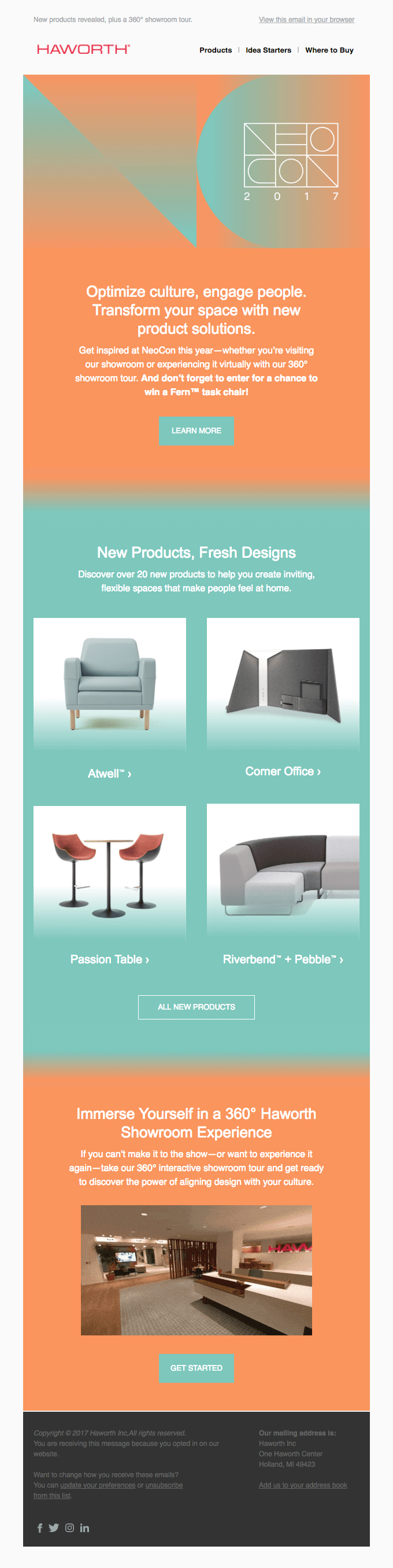393x1568 pixels.
Task: Open the Products navigation link
Action: point(216,50)
